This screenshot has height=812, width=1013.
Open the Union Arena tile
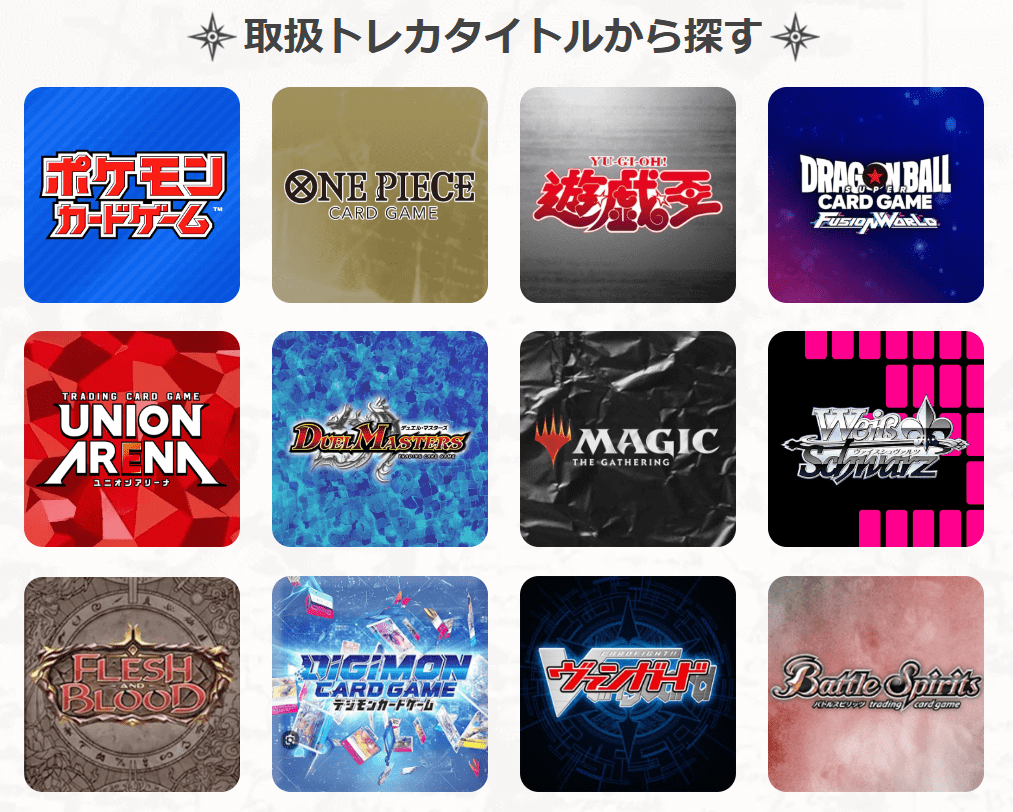(132, 439)
